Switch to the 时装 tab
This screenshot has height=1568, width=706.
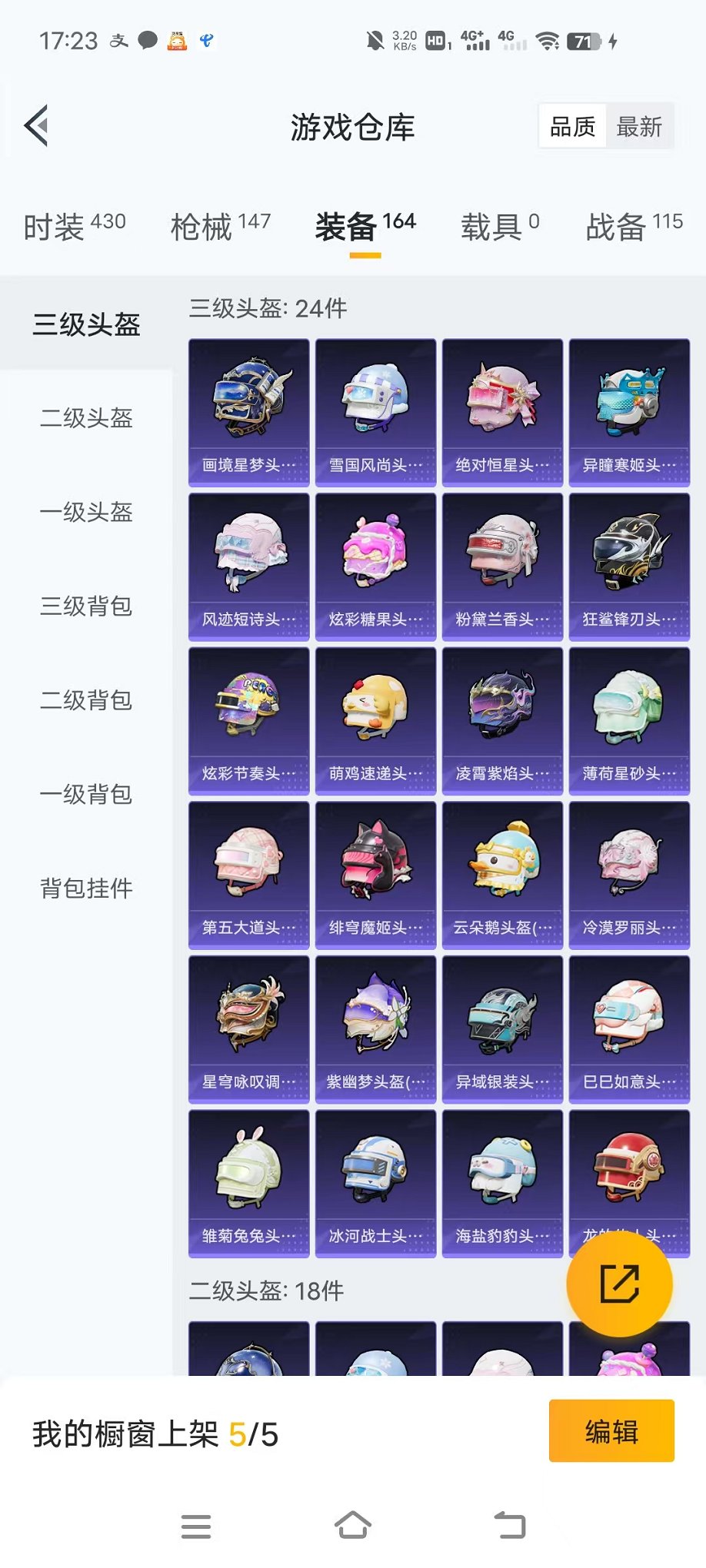click(74, 226)
